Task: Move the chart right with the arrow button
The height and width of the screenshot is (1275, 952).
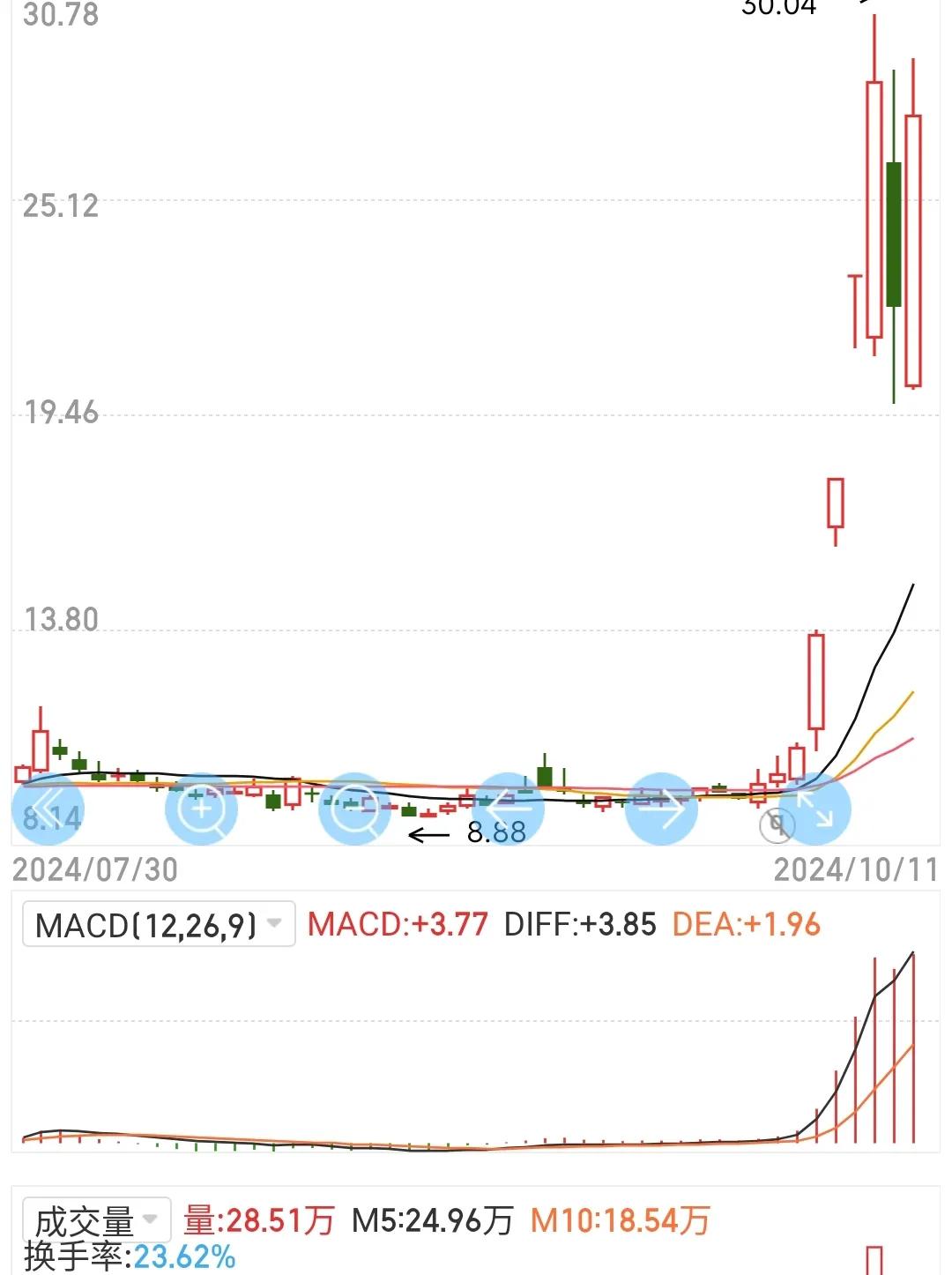Action: point(661,809)
